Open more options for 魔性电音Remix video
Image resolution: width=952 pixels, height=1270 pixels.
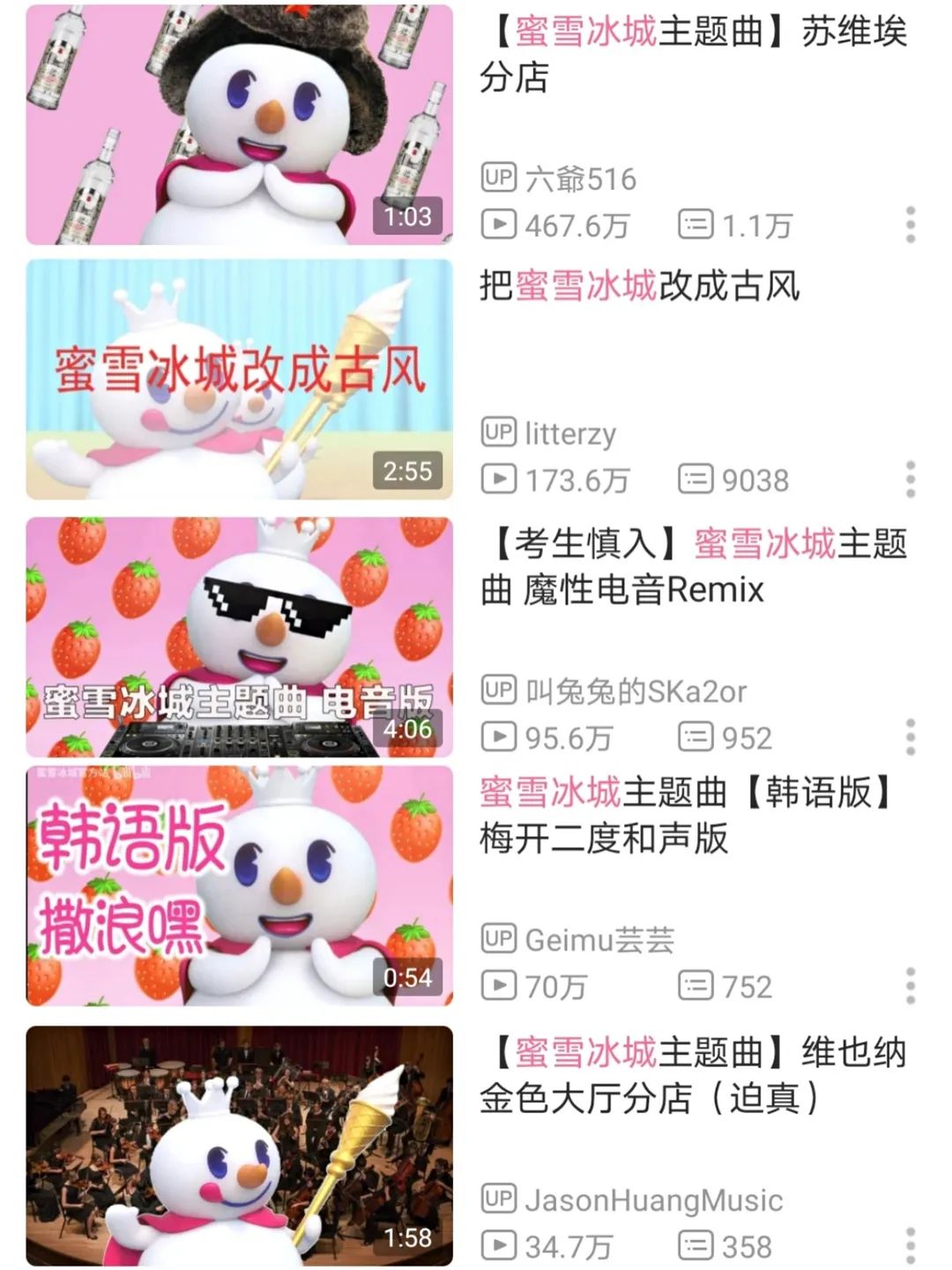911,737
